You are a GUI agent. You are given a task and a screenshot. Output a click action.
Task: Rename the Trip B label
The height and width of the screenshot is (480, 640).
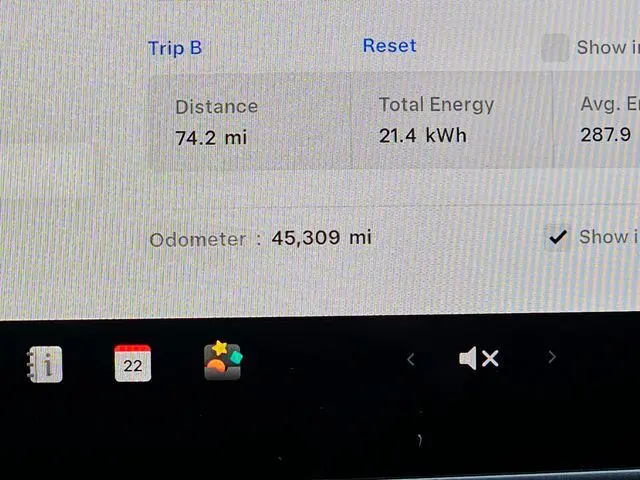tap(175, 48)
